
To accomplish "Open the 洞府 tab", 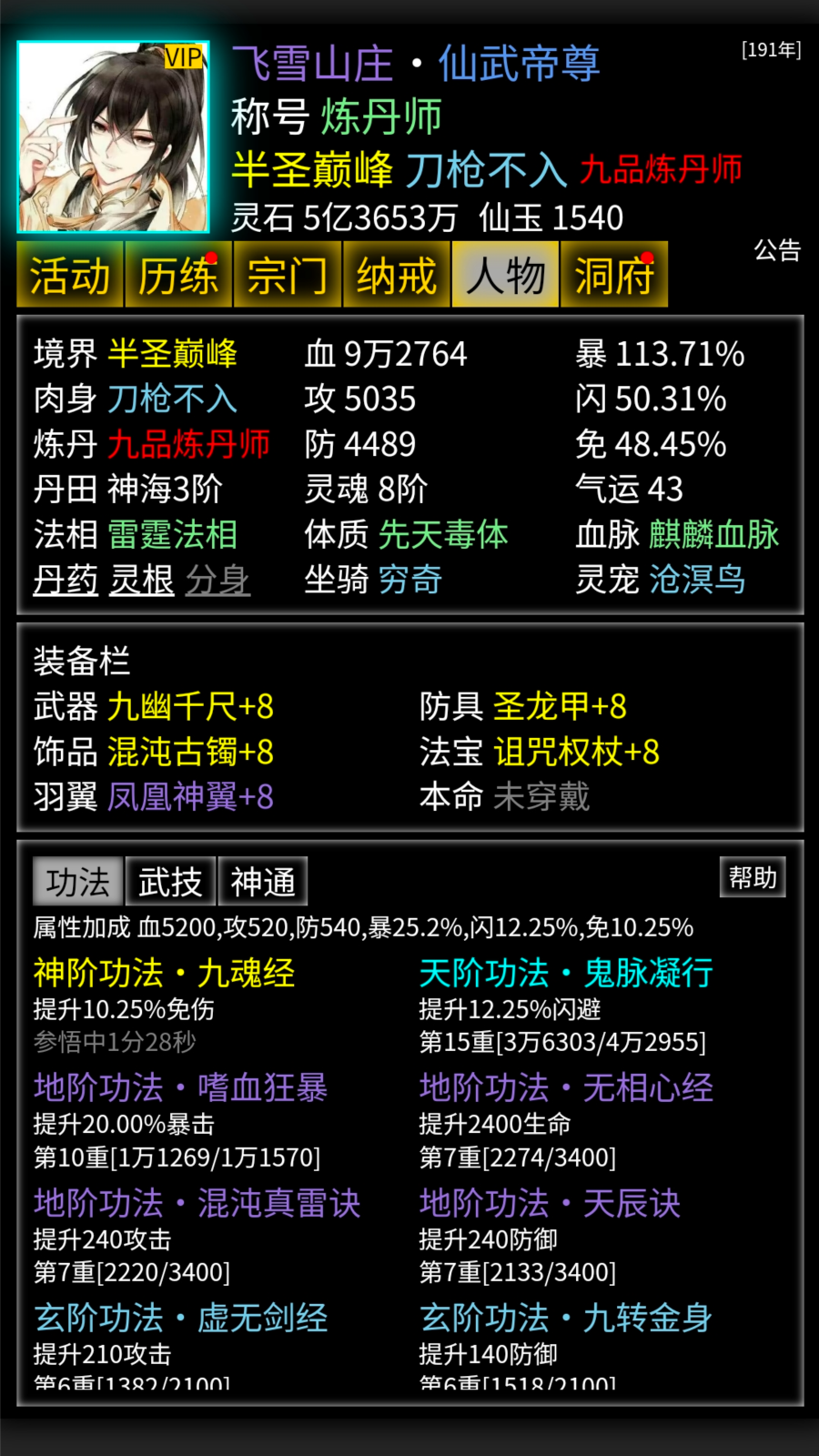I will coord(614,275).
